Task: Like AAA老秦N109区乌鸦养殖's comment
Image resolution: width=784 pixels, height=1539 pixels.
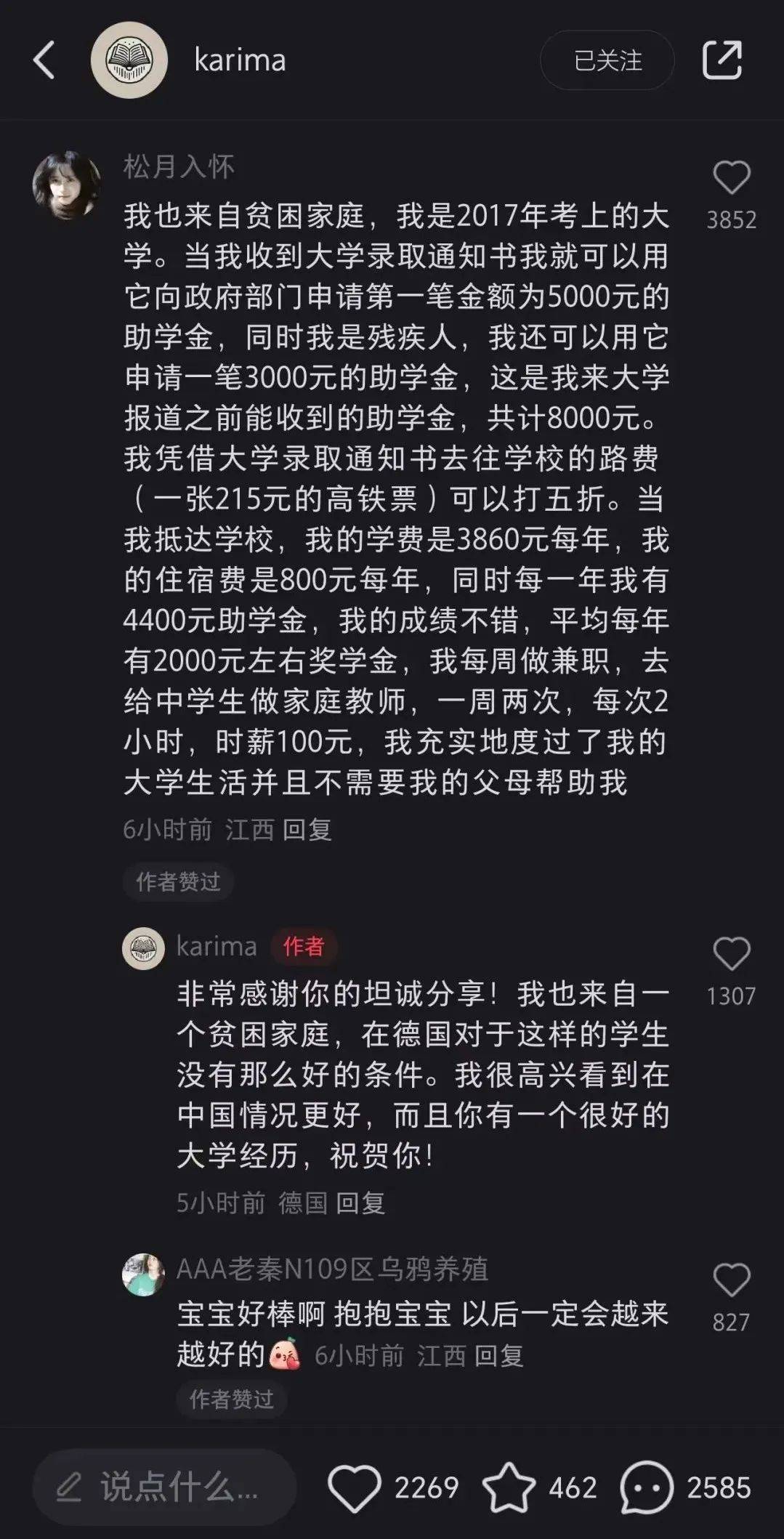Action: pyautogui.click(x=731, y=1281)
